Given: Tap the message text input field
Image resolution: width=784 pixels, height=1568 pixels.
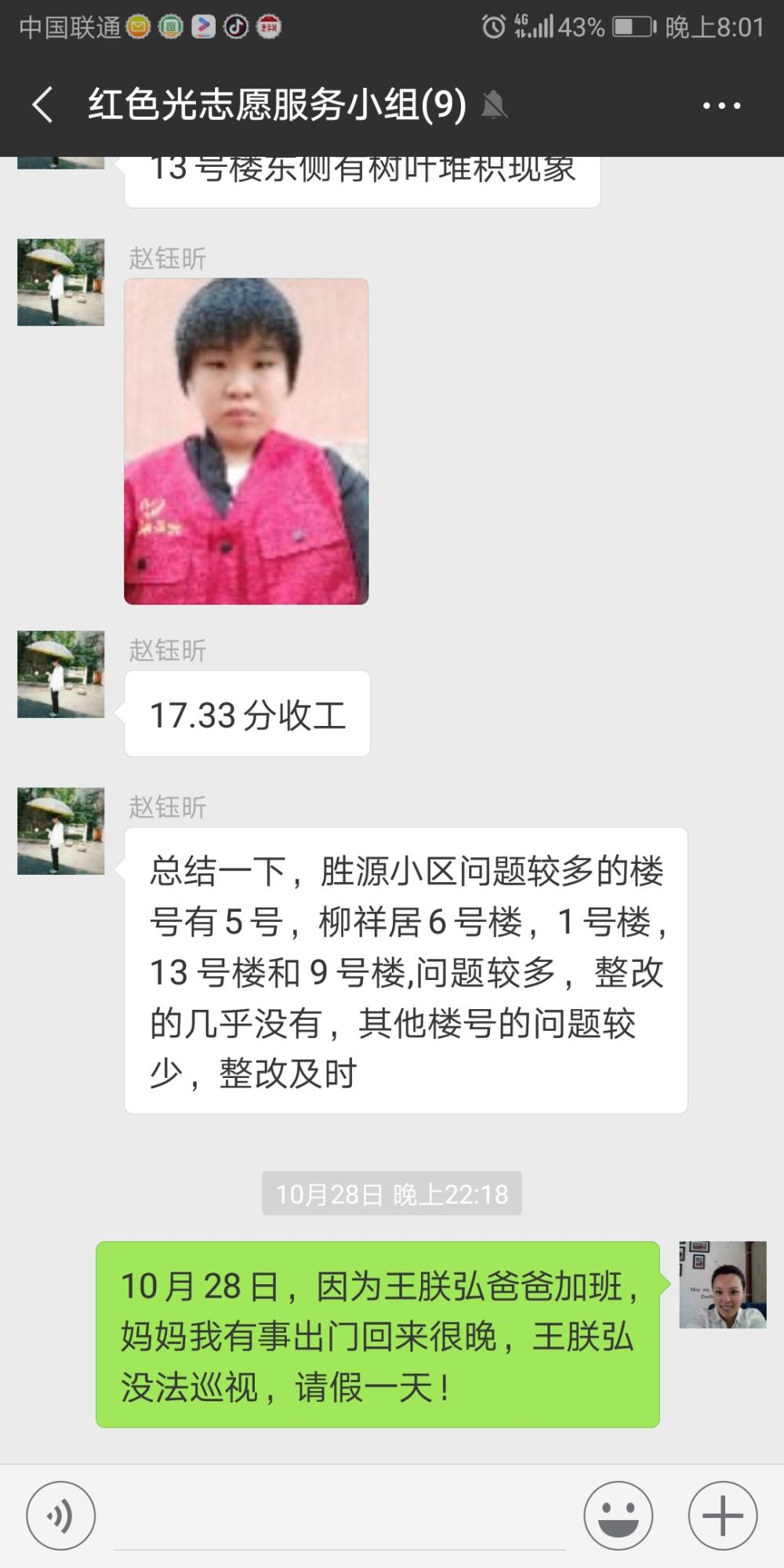Looking at the screenshot, I should pos(339,1517).
